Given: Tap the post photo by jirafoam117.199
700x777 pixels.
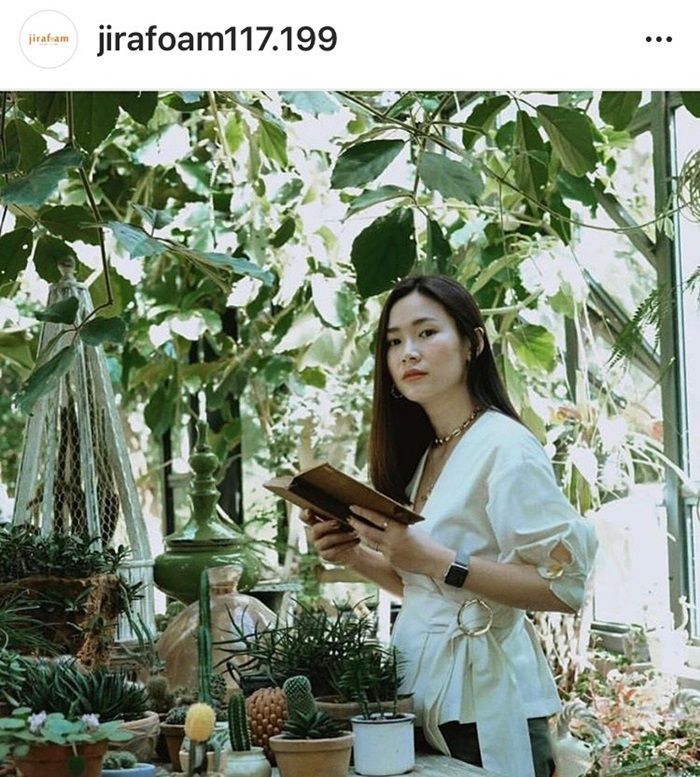Looking at the screenshot, I should pos(350,433).
